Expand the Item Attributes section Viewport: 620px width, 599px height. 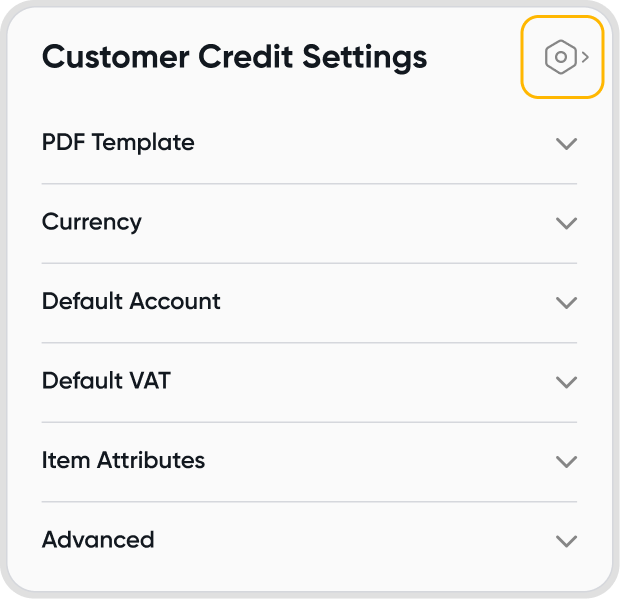(566, 461)
